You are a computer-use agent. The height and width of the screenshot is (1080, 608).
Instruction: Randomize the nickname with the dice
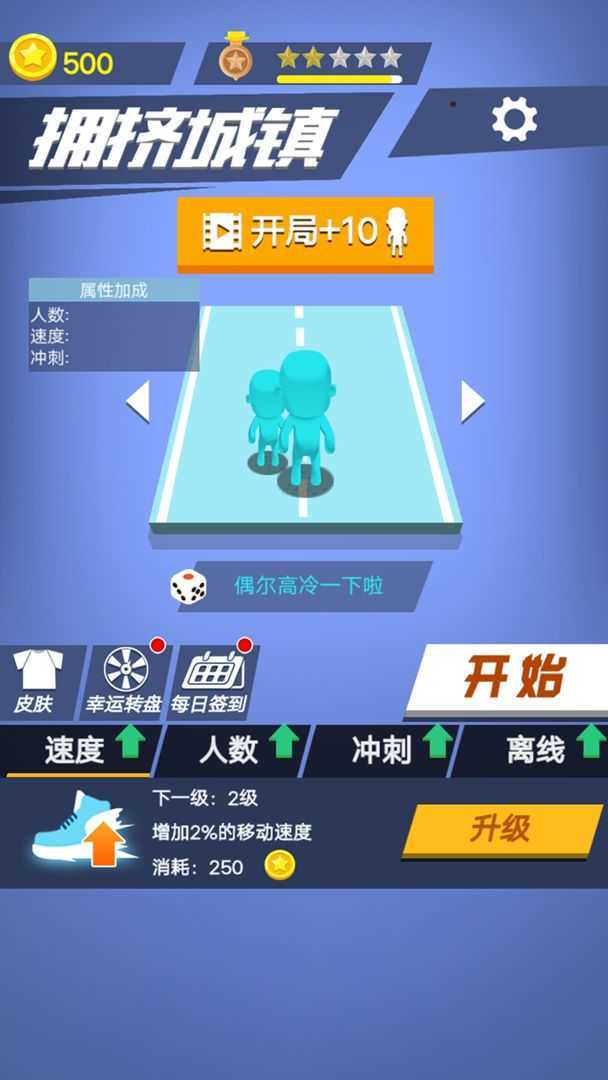pyautogui.click(x=188, y=586)
